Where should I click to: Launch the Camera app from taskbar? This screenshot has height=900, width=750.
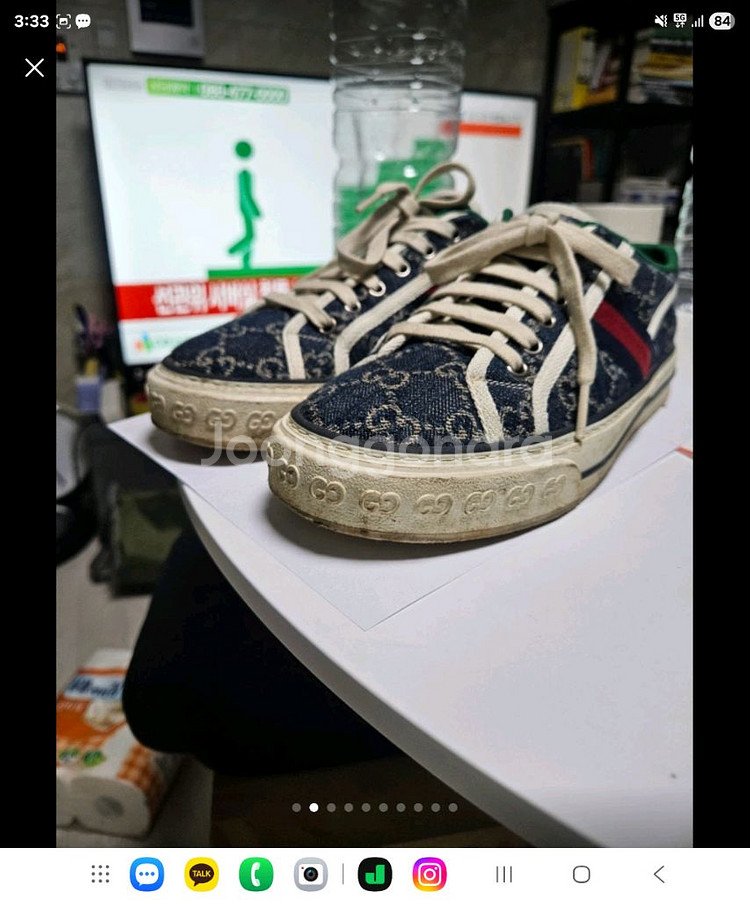pyautogui.click(x=311, y=874)
